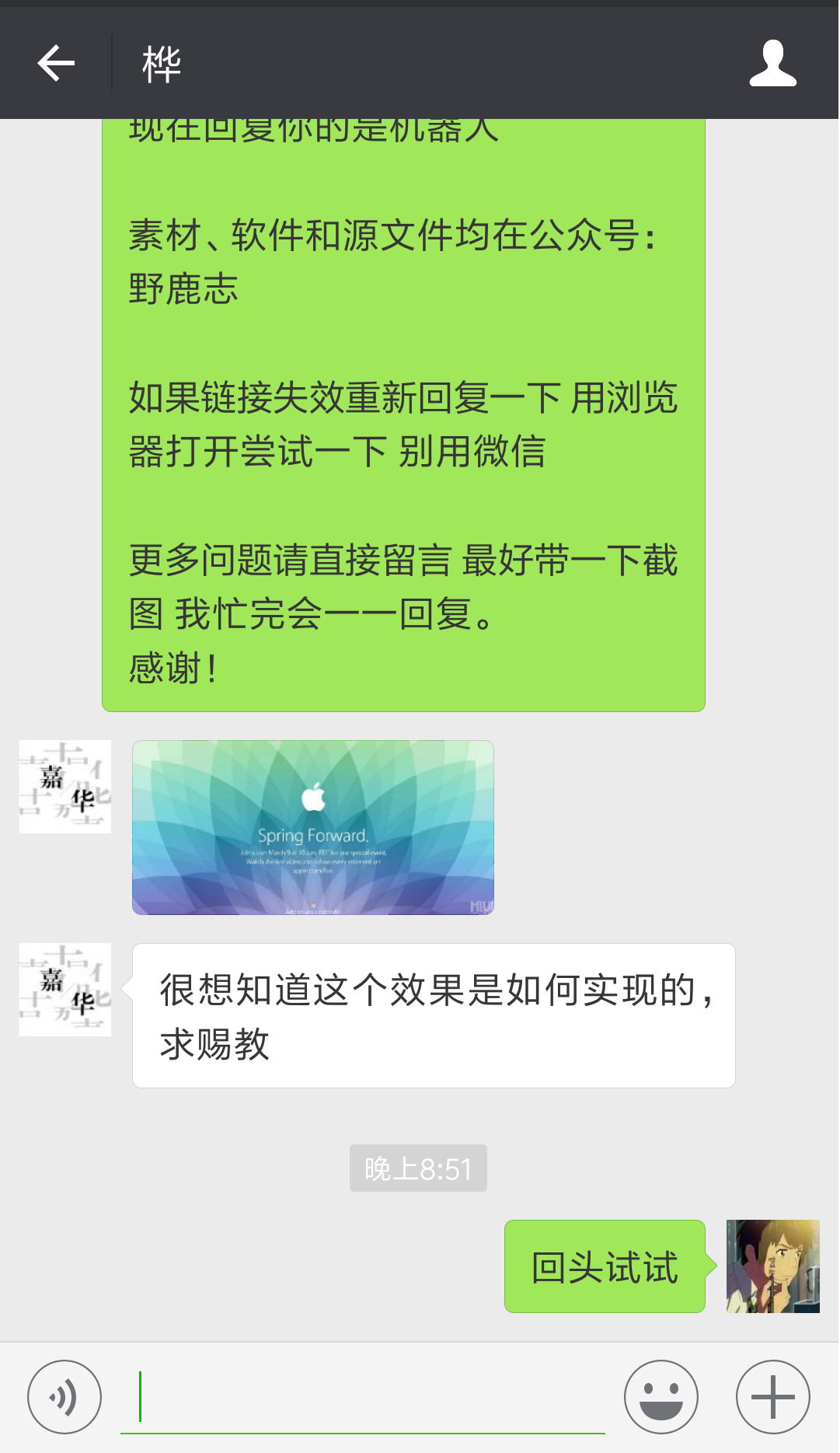Open the Spring Forward image message
This screenshot has width=840, height=1453.
coord(313,827)
